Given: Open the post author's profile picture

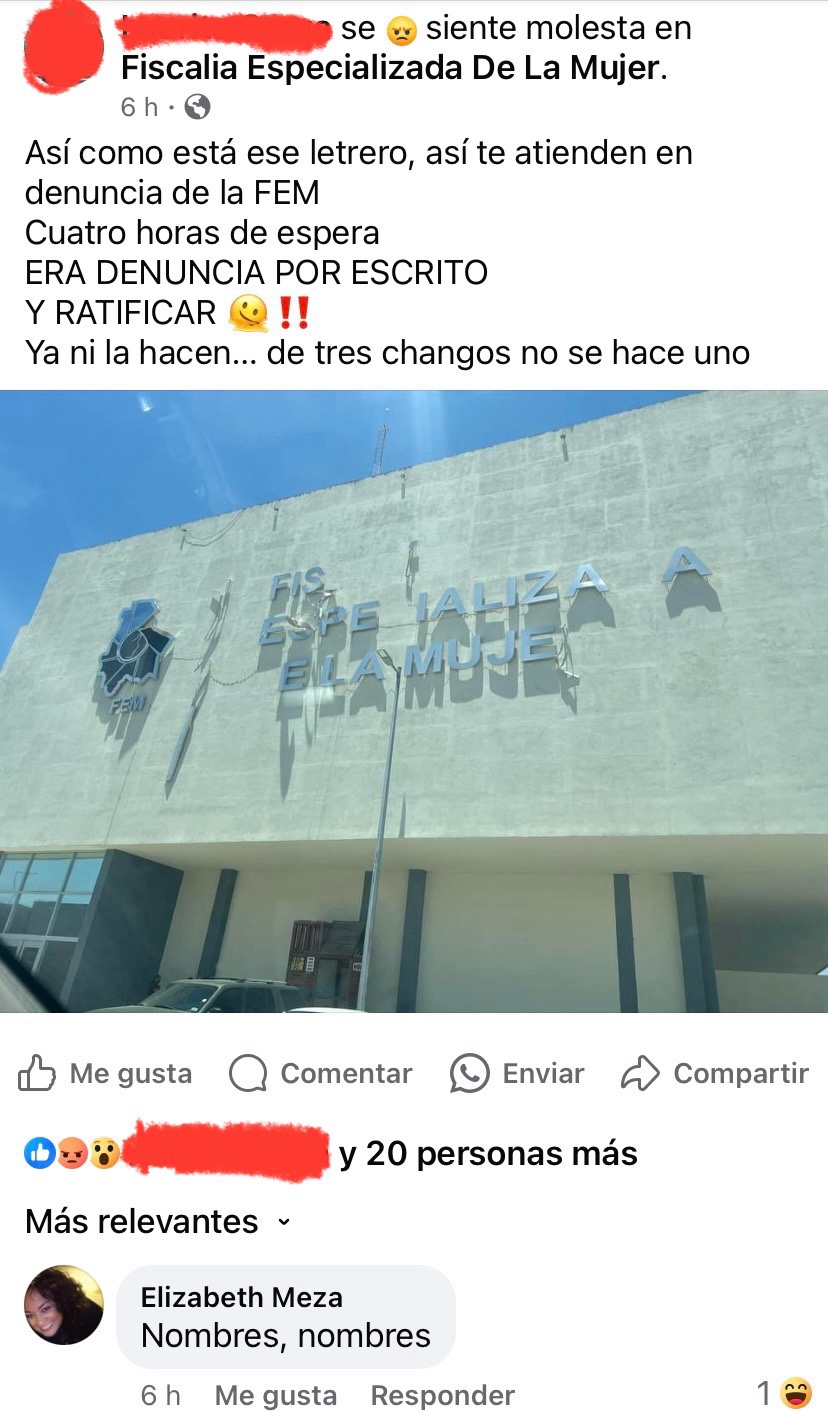Looking at the screenshot, I should [x=62, y=50].
